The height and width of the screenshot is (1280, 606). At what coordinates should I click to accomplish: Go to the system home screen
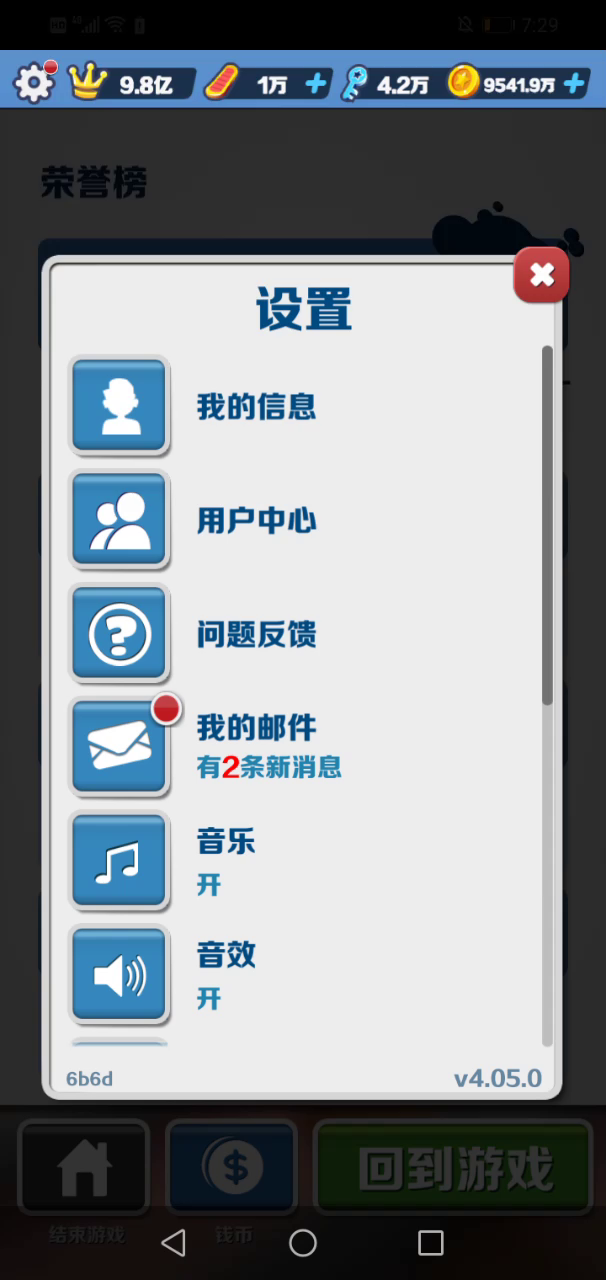click(303, 1243)
